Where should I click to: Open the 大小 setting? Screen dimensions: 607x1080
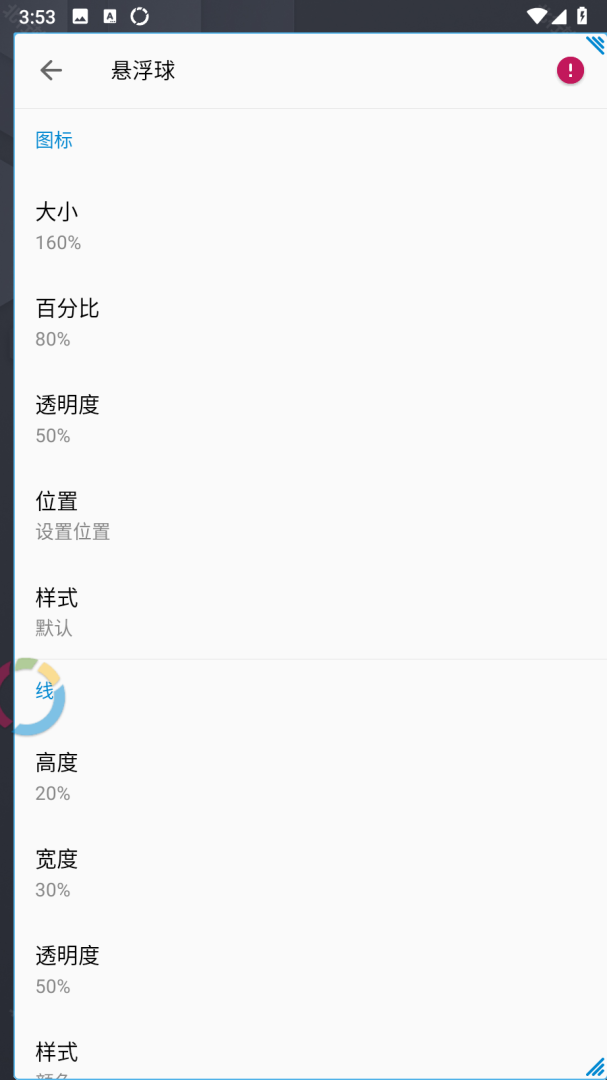311,225
